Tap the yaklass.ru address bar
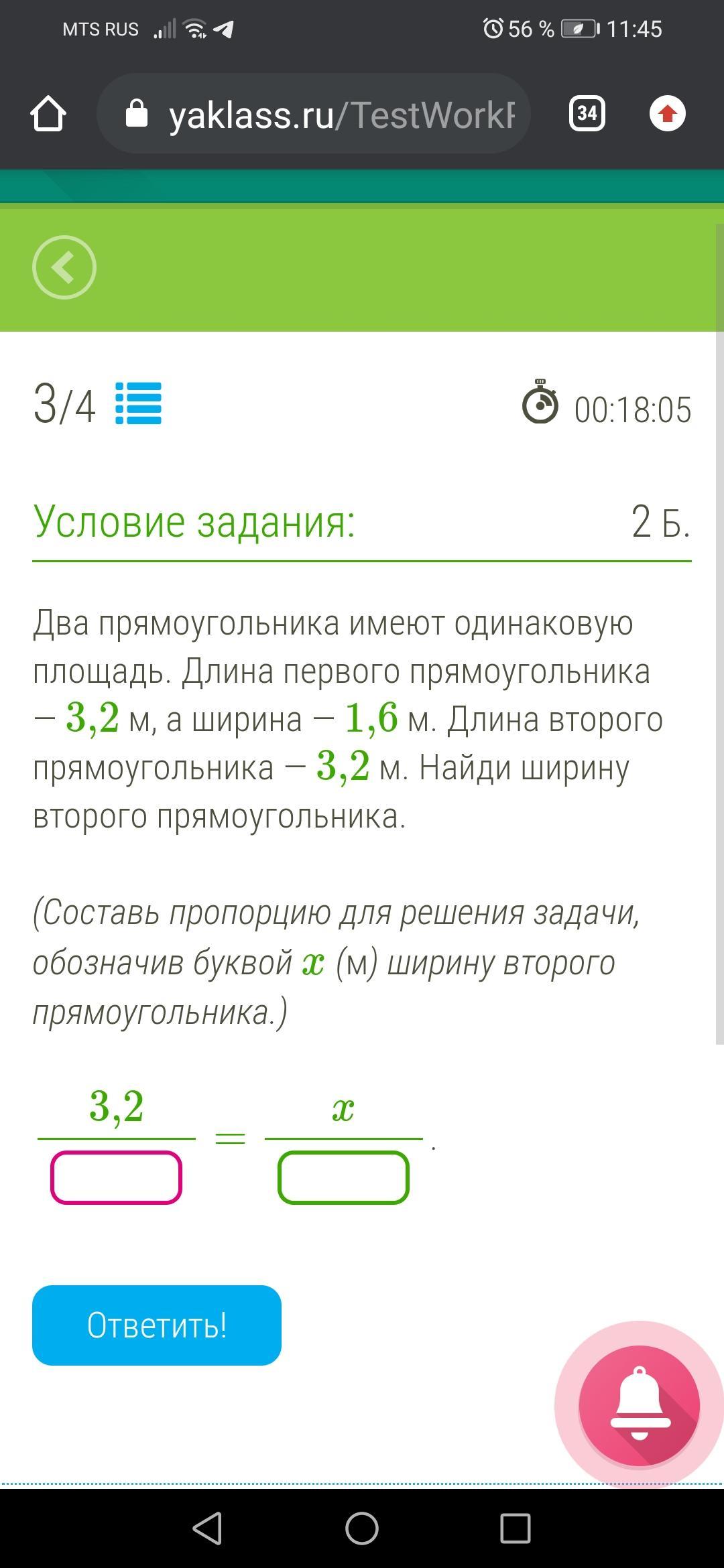724x1568 pixels. [x=315, y=114]
